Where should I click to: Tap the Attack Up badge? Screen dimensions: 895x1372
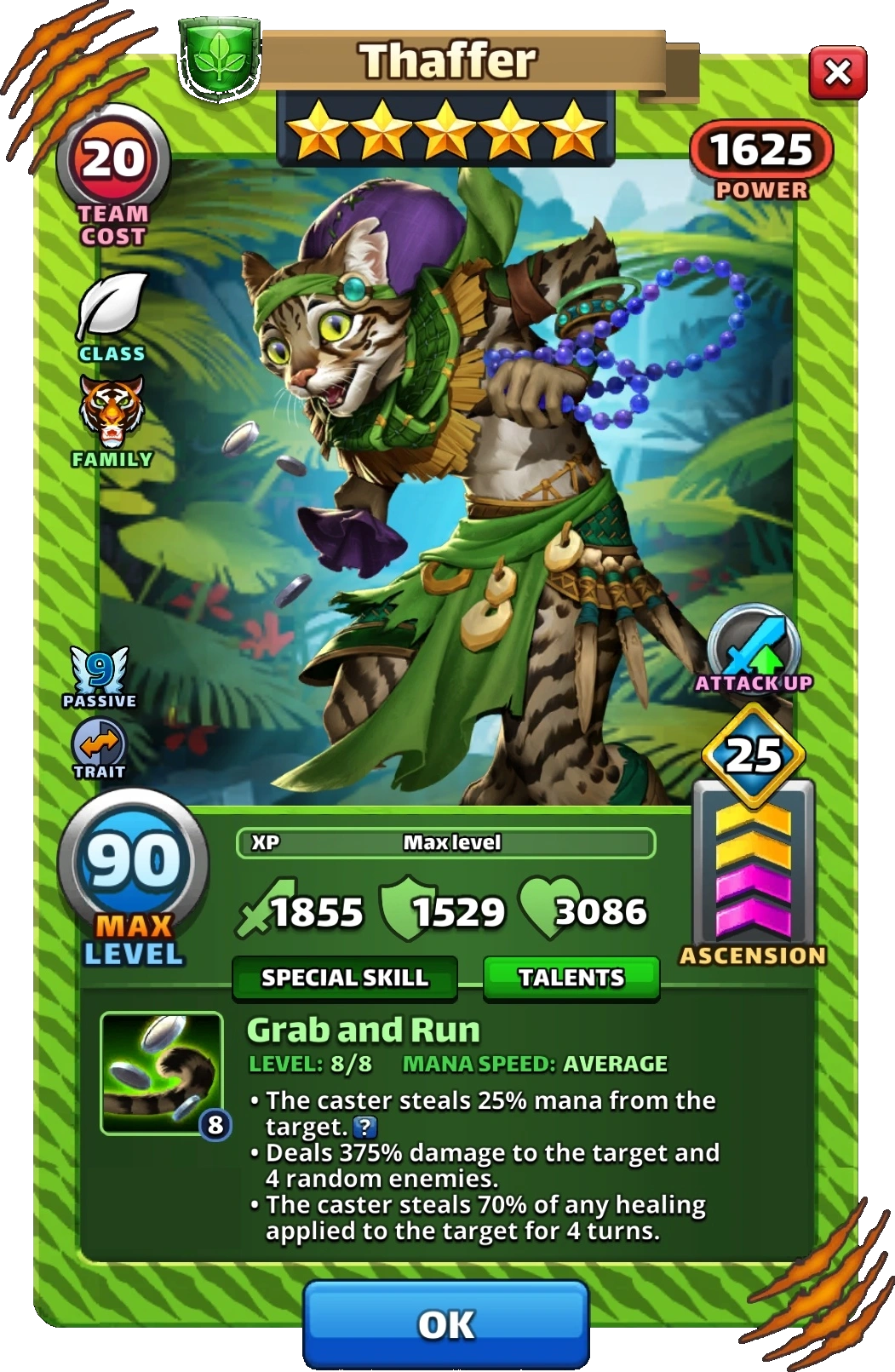(x=754, y=644)
